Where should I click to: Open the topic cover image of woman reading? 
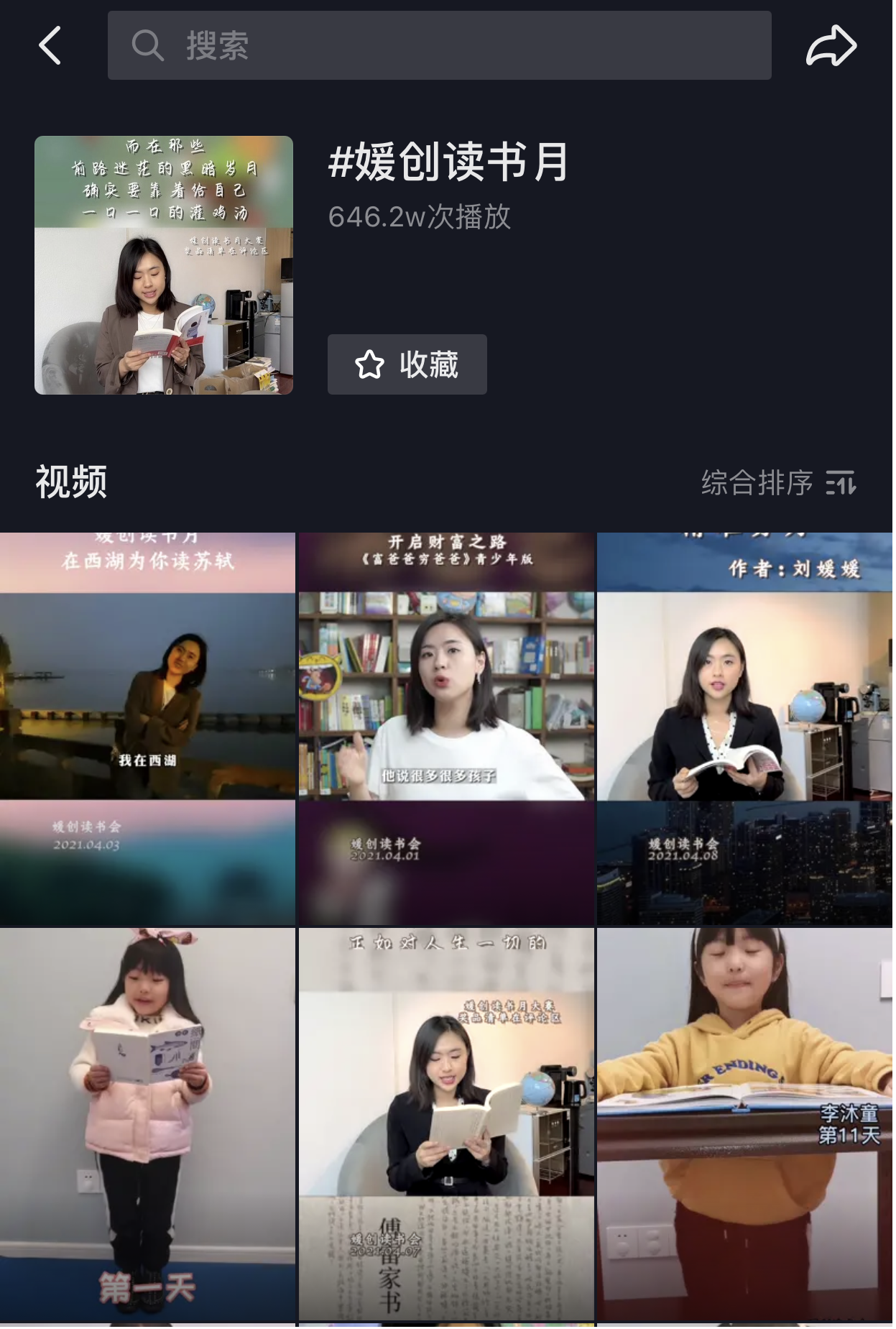[x=164, y=265]
